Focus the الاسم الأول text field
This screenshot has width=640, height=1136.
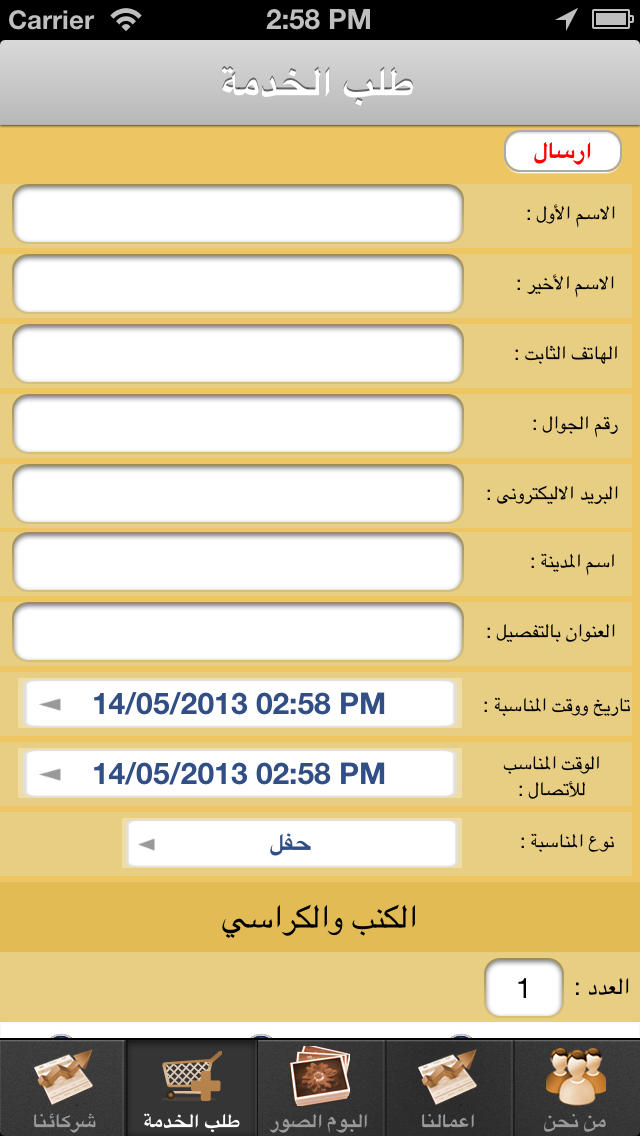(x=238, y=214)
